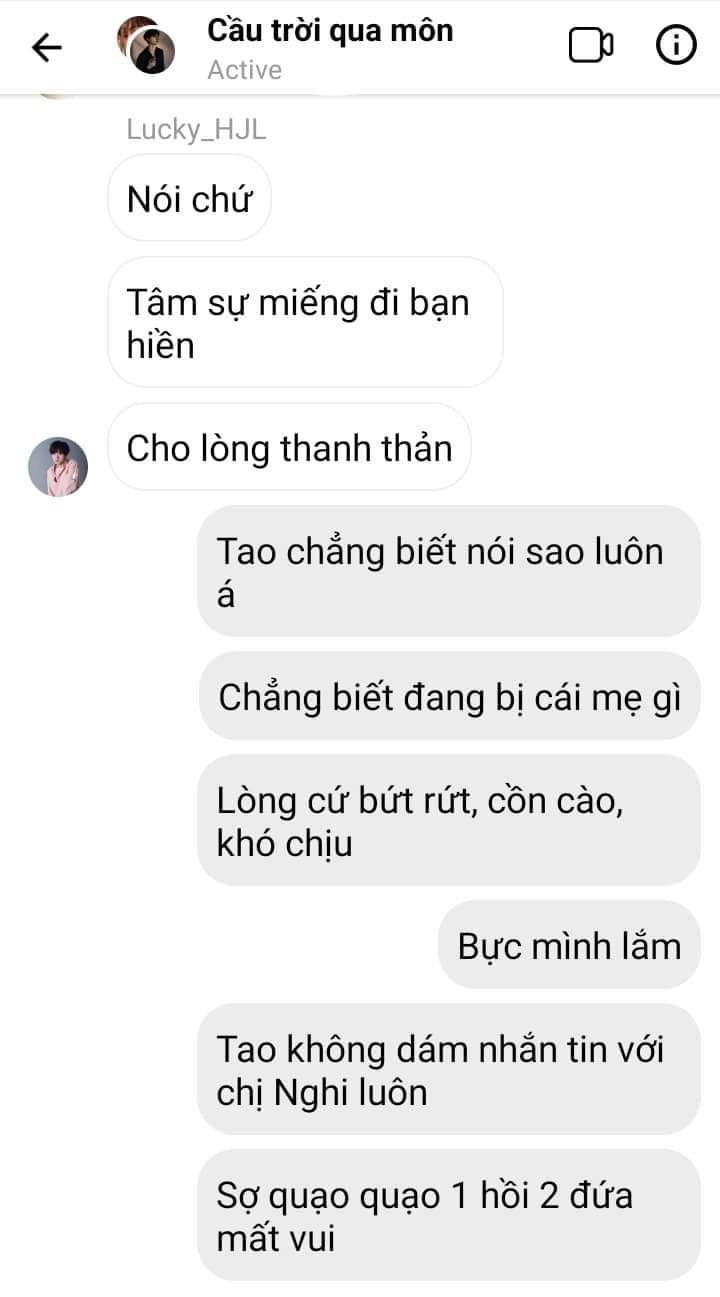This screenshot has width=720, height=1297.
Task: Go back to the chat list
Action: pyautogui.click(x=47, y=47)
